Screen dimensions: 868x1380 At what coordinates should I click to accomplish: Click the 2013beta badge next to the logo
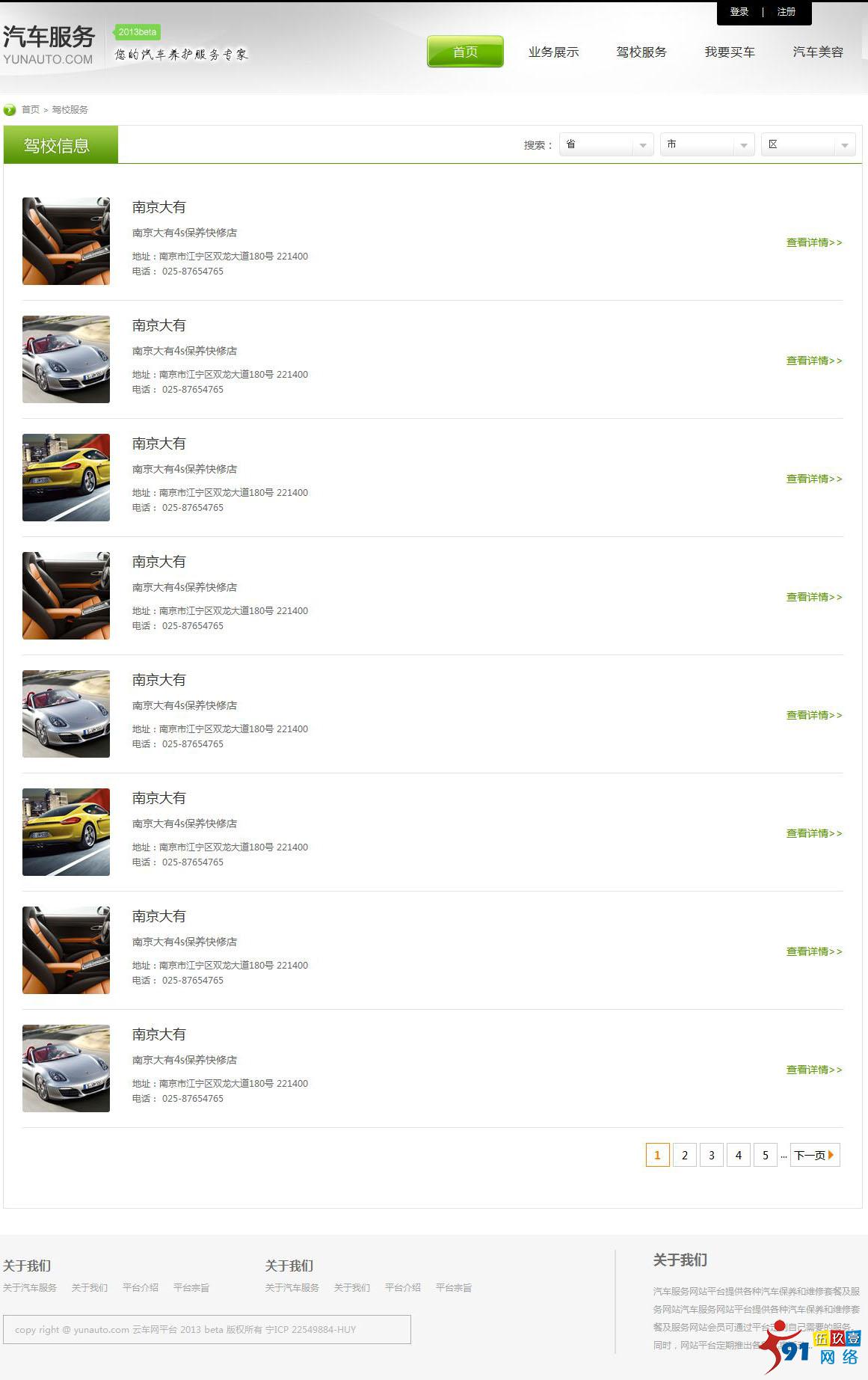(x=138, y=32)
